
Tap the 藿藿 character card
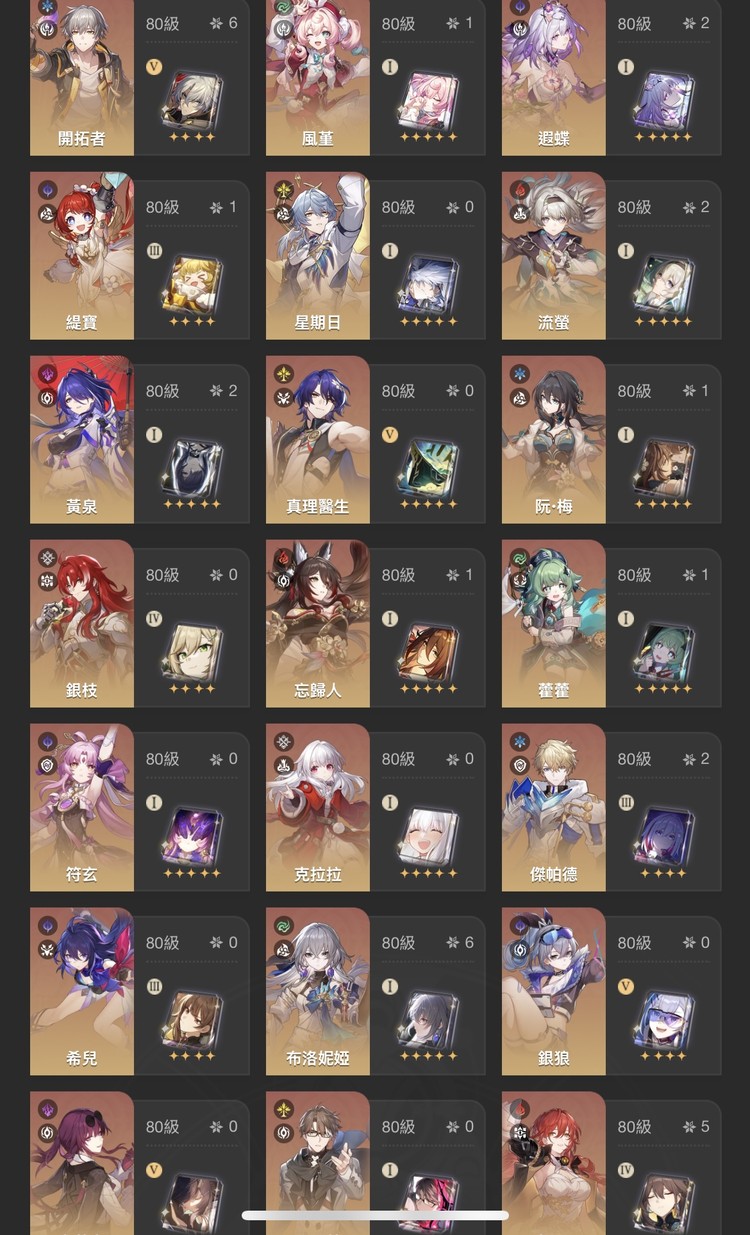pos(554,623)
